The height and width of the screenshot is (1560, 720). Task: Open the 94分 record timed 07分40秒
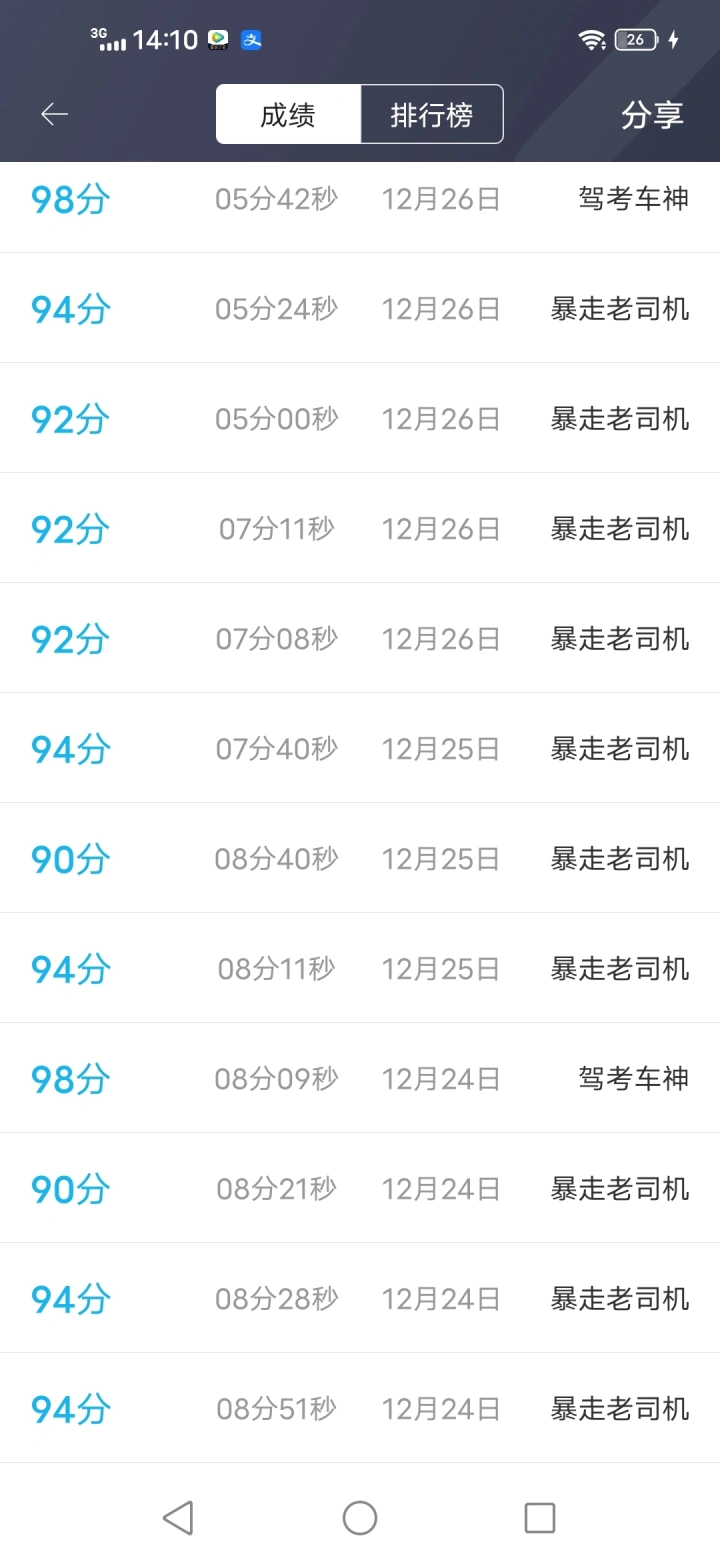(x=360, y=748)
